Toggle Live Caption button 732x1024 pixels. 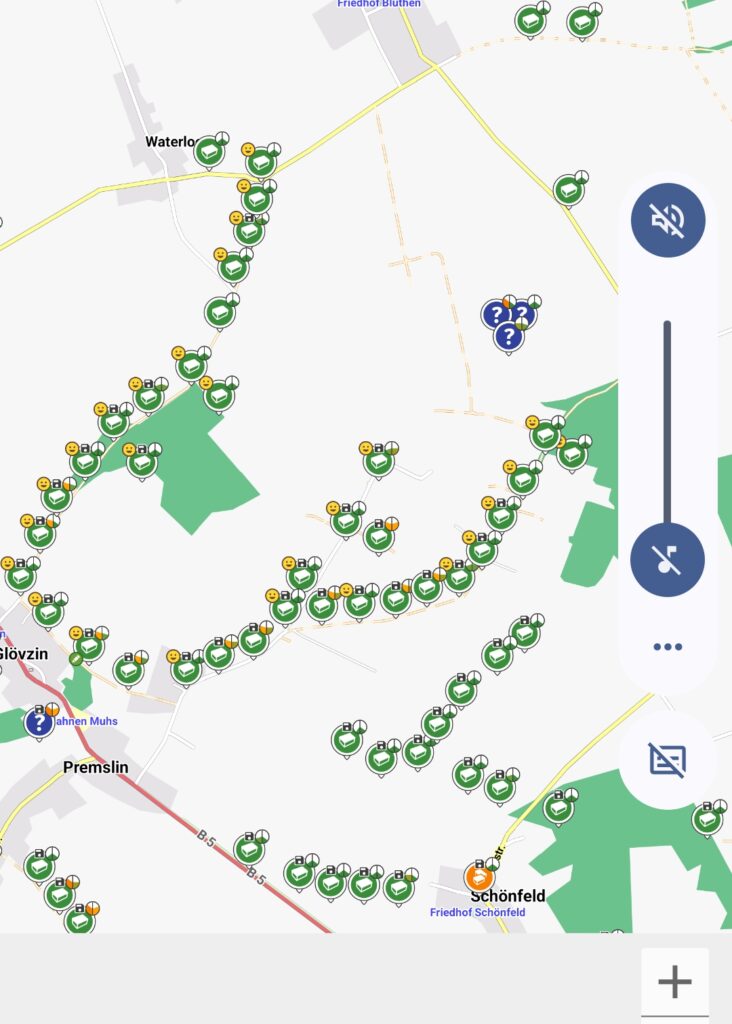tap(667, 760)
